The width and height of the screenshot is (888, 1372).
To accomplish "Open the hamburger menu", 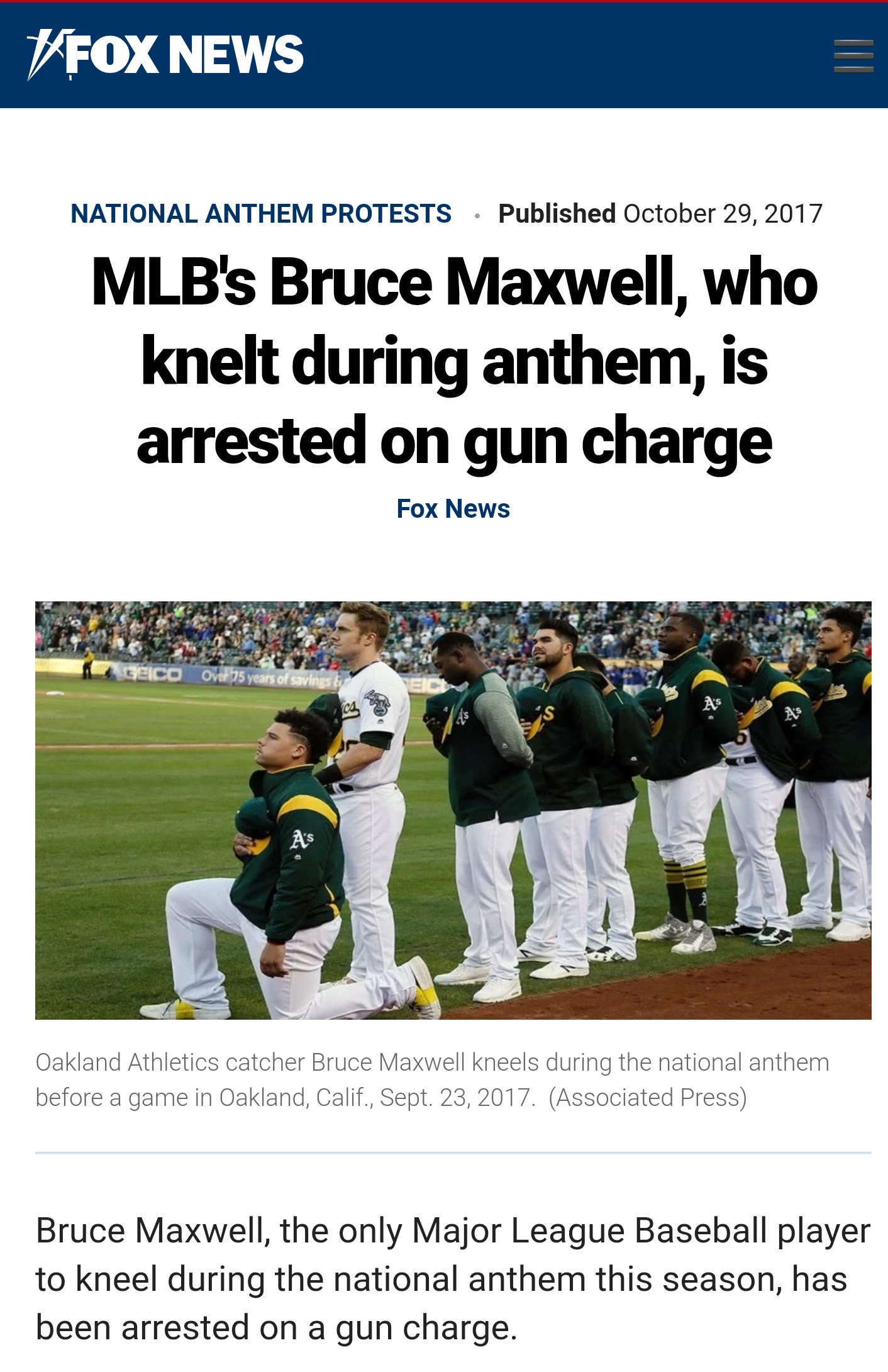I will [853, 56].
